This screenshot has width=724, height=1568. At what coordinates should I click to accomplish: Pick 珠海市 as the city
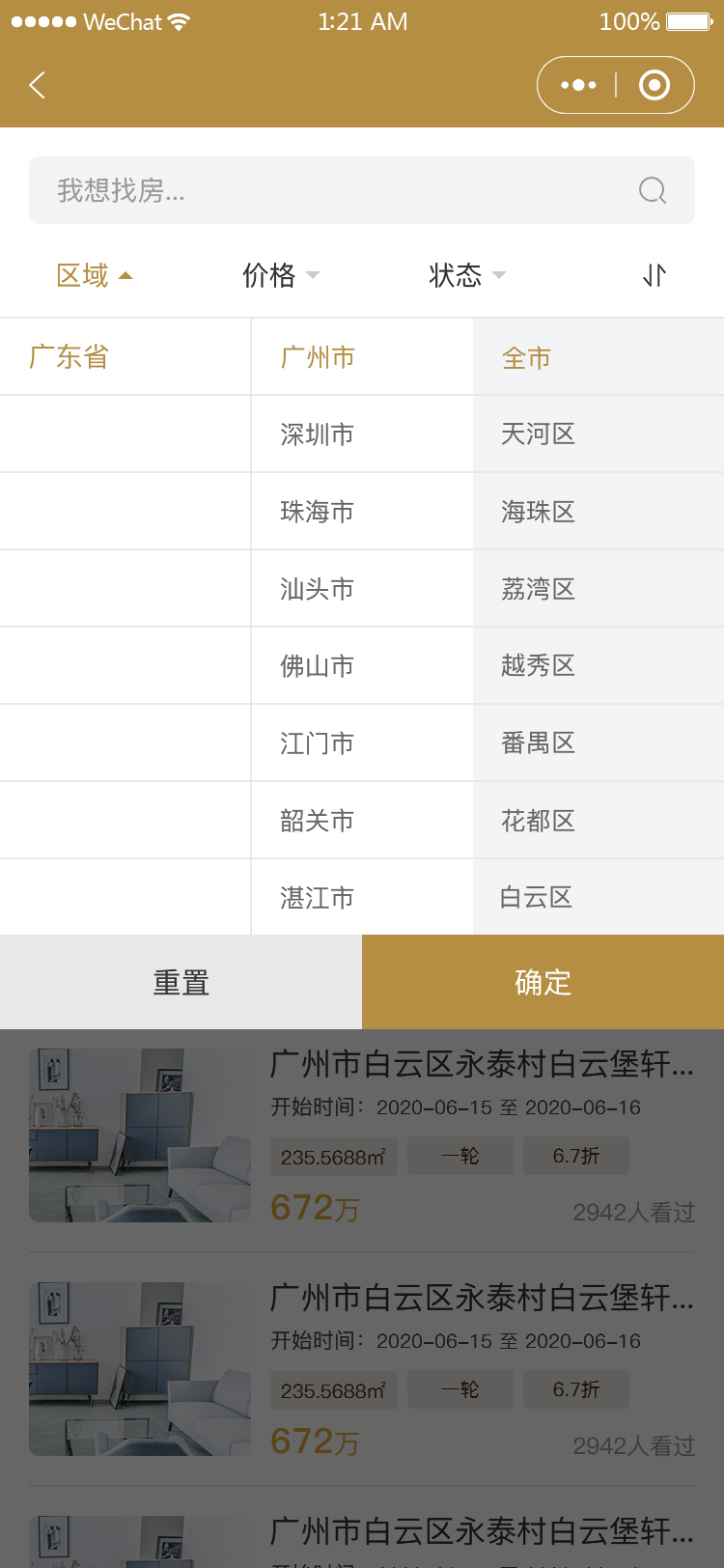(317, 512)
